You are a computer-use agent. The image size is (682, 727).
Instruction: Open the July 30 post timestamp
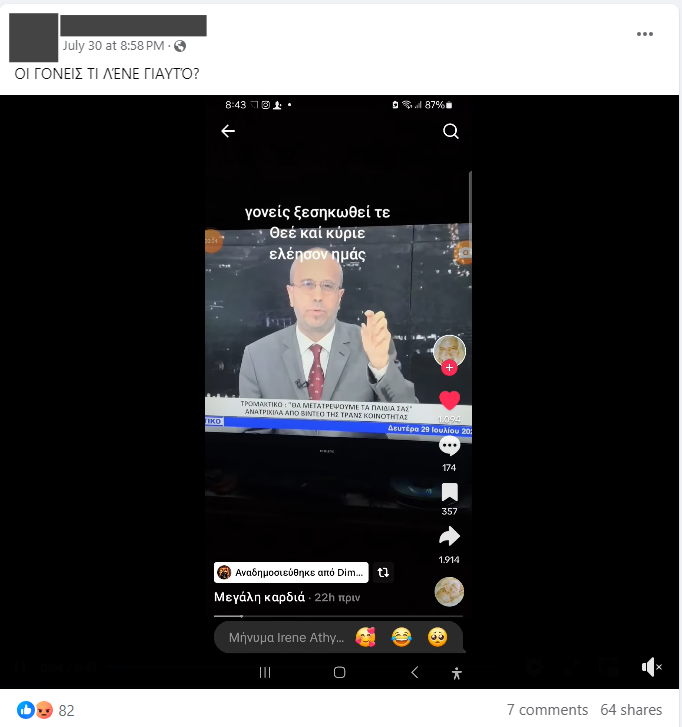click(113, 46)
